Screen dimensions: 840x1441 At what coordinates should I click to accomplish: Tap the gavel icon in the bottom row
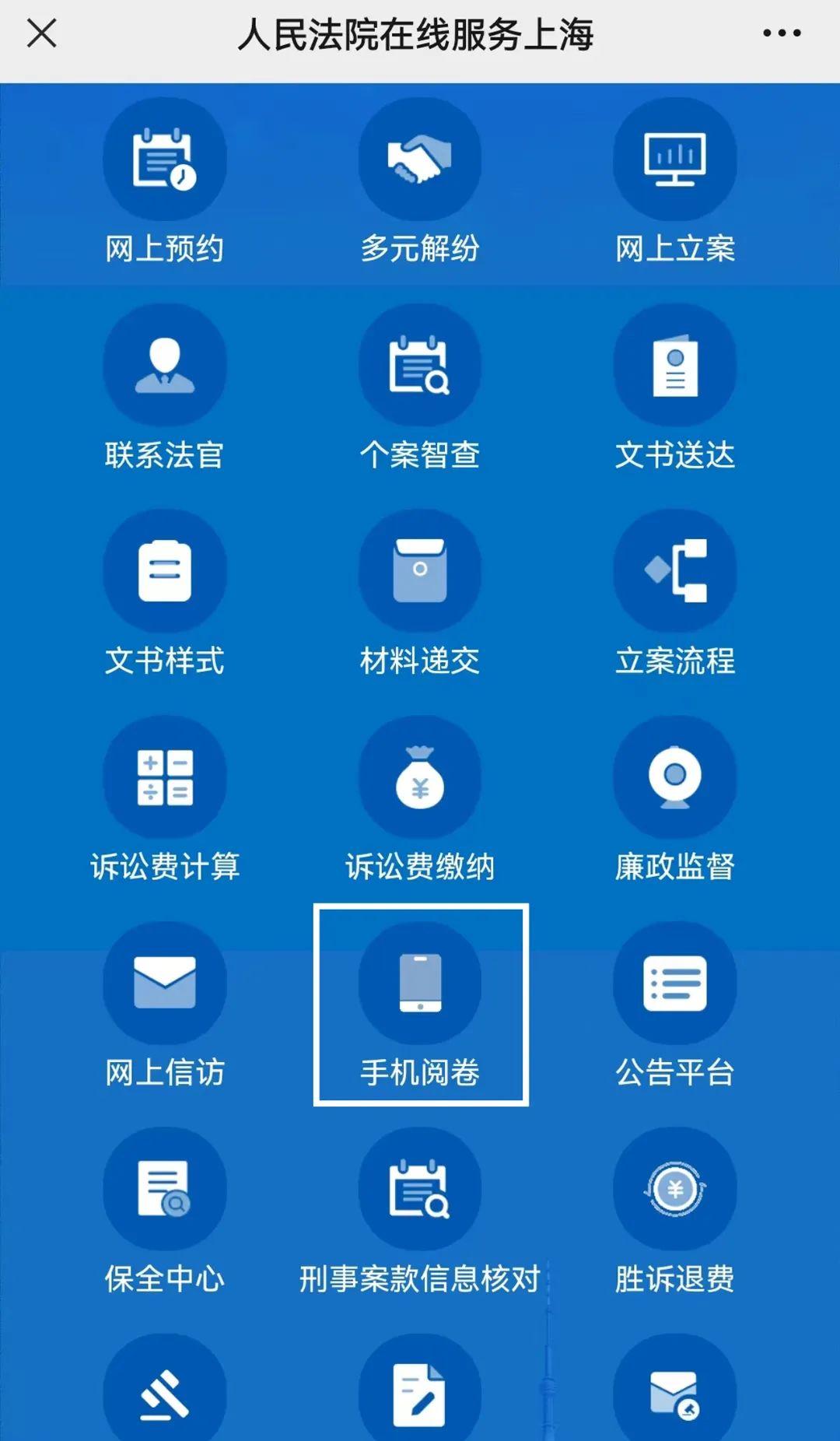(x=165, y=1393)
